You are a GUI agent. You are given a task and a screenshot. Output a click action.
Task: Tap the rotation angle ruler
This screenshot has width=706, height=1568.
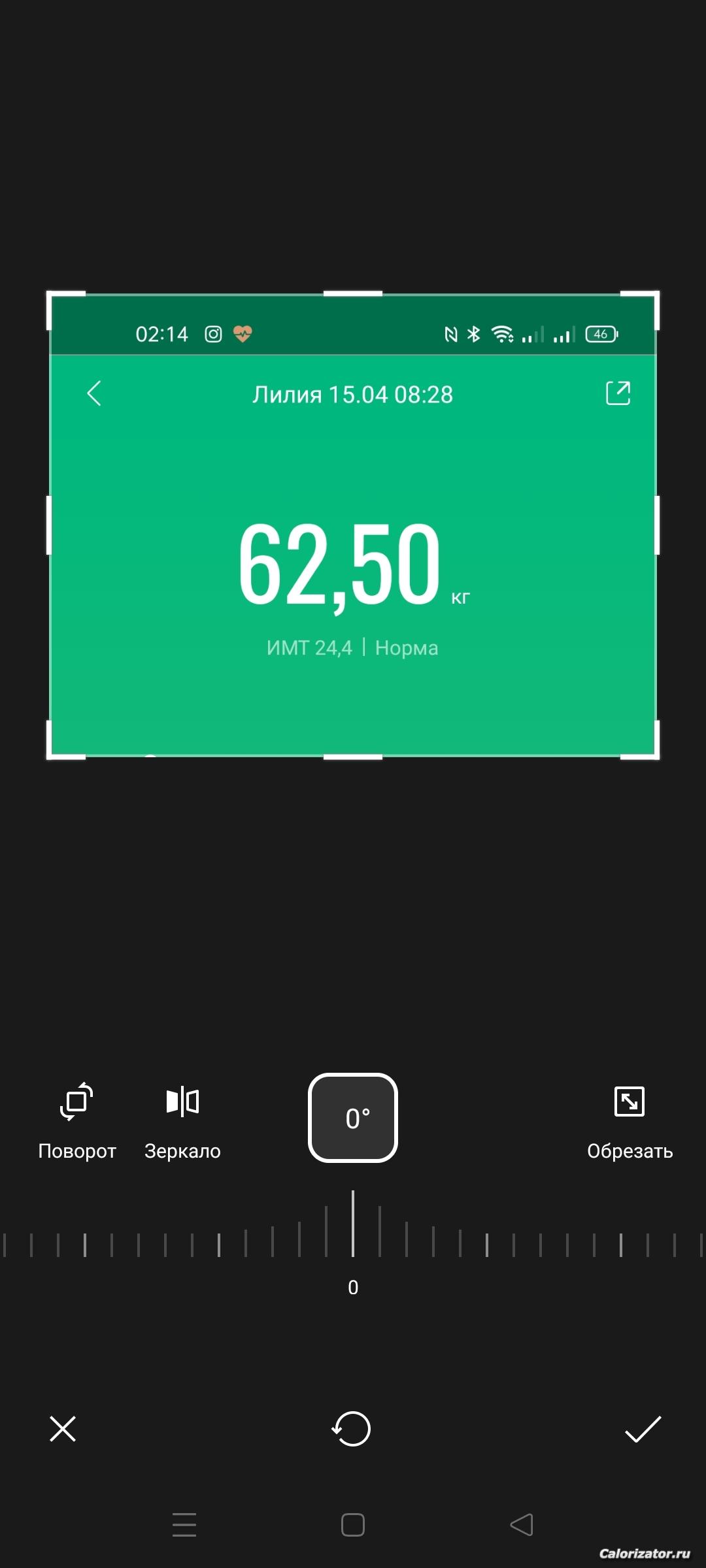(353, 1235)
